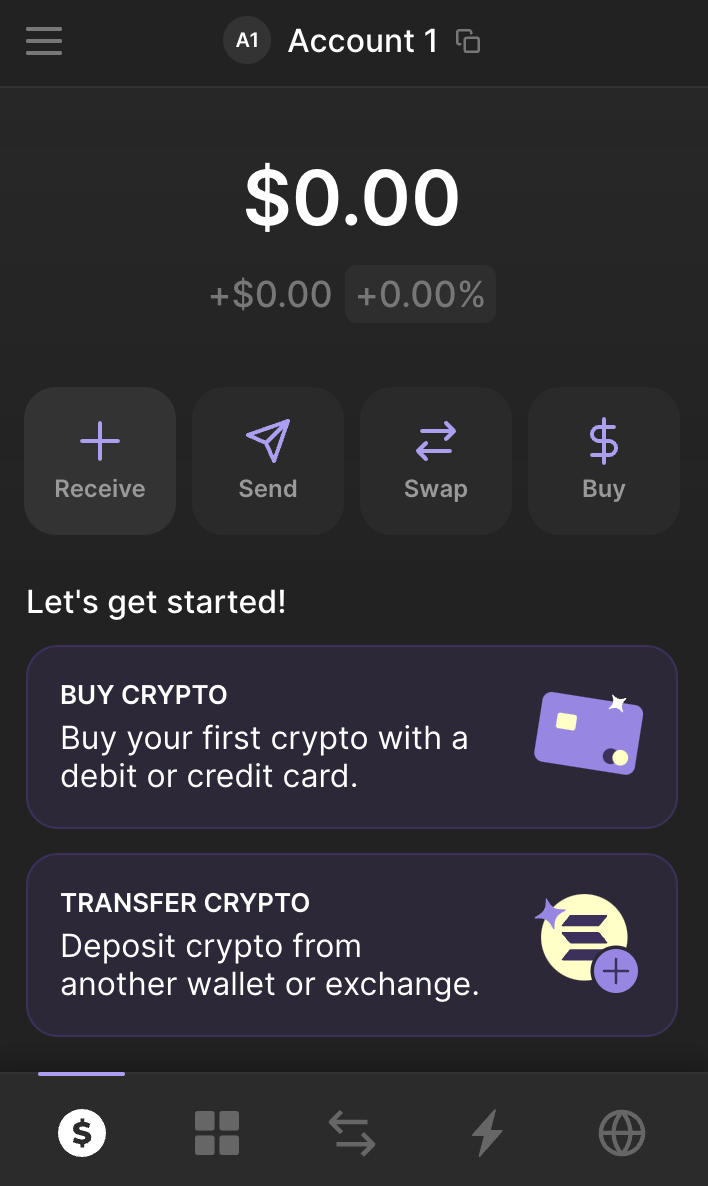Image resolution: width=708 pixels, height=1186 pixels.
Task: Open the Send screen
Action: pyautogui.click(x=268, y=461)
